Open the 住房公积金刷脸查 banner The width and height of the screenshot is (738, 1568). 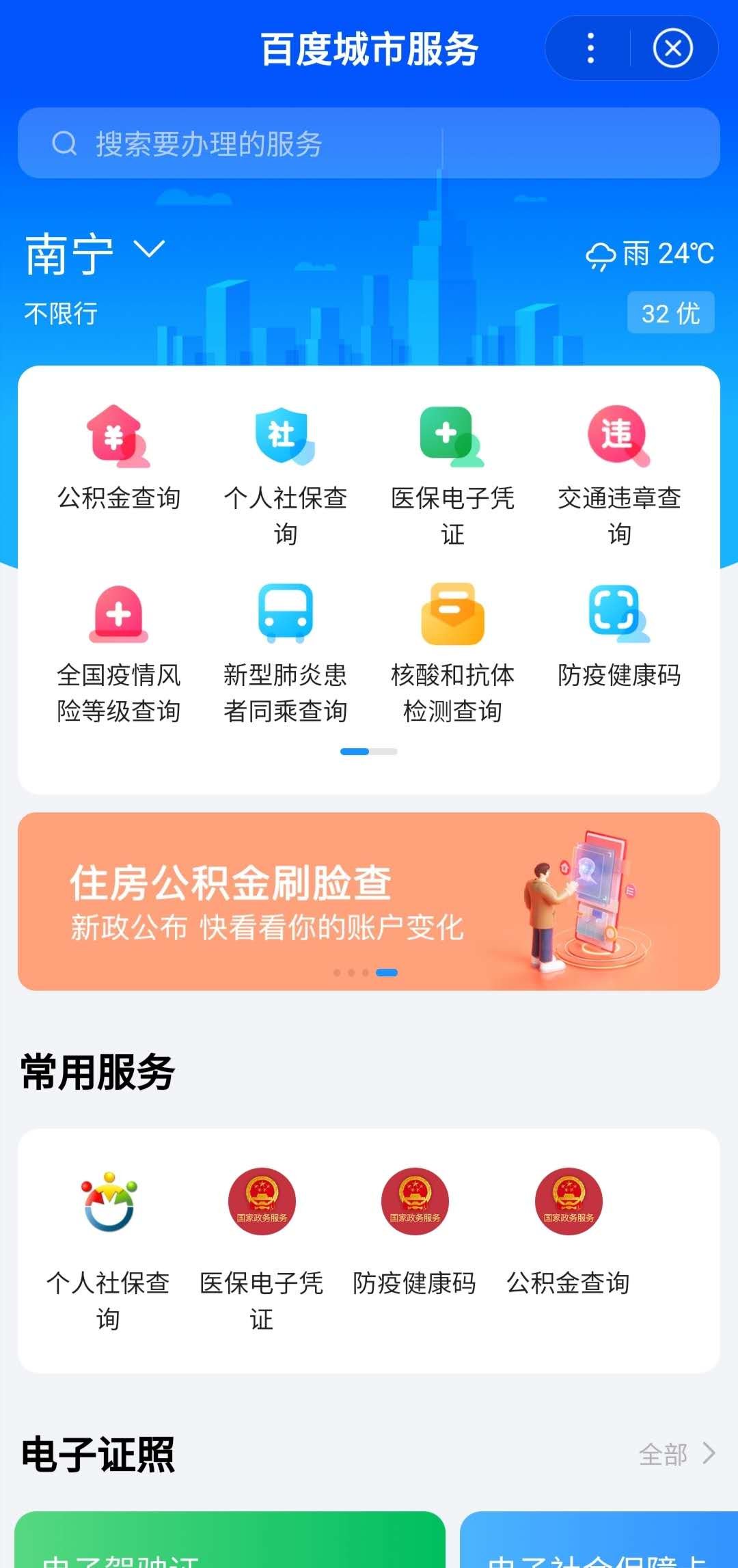click(369, 901)
